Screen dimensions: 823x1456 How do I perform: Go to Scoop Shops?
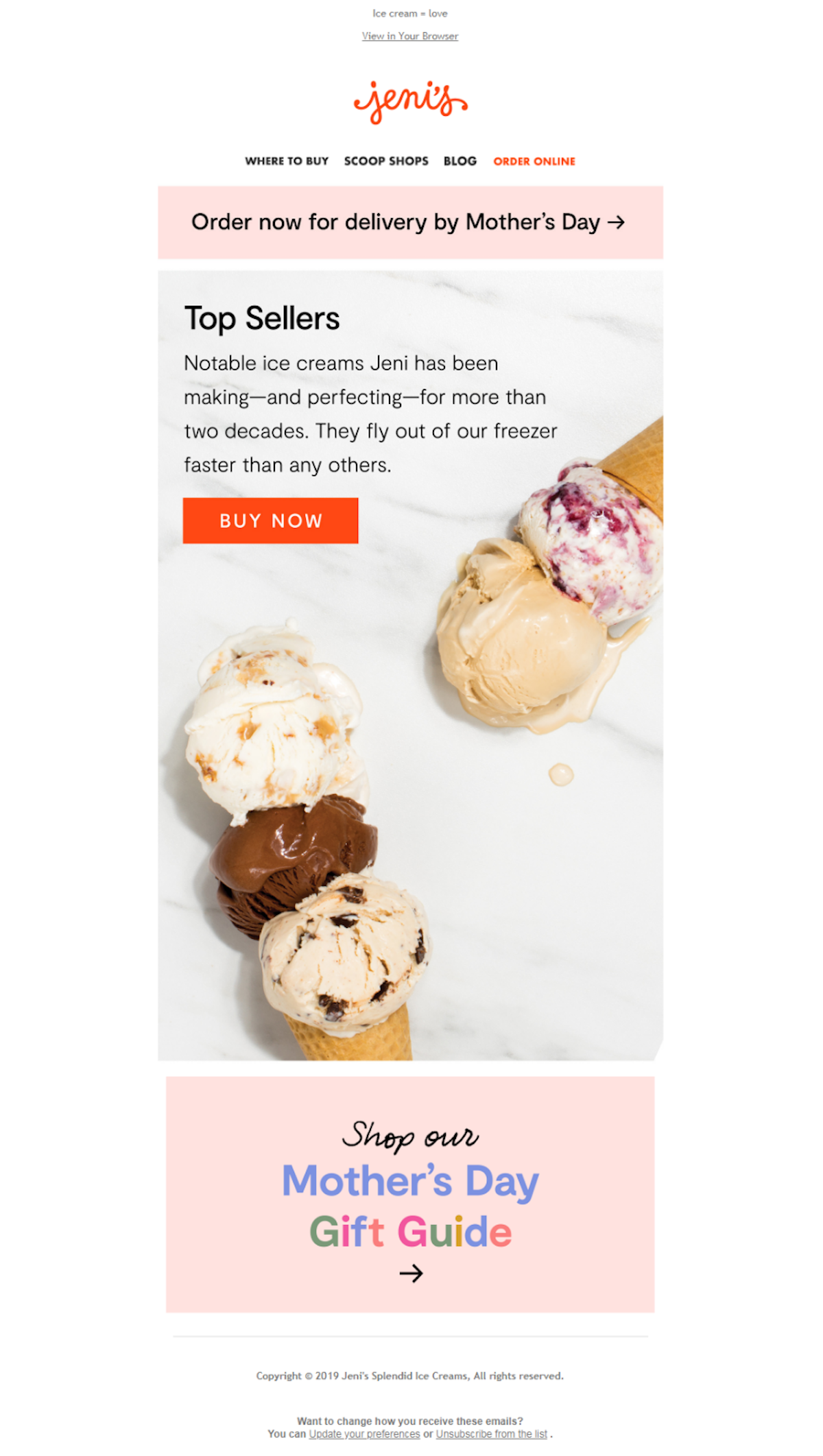pos(386,161)
